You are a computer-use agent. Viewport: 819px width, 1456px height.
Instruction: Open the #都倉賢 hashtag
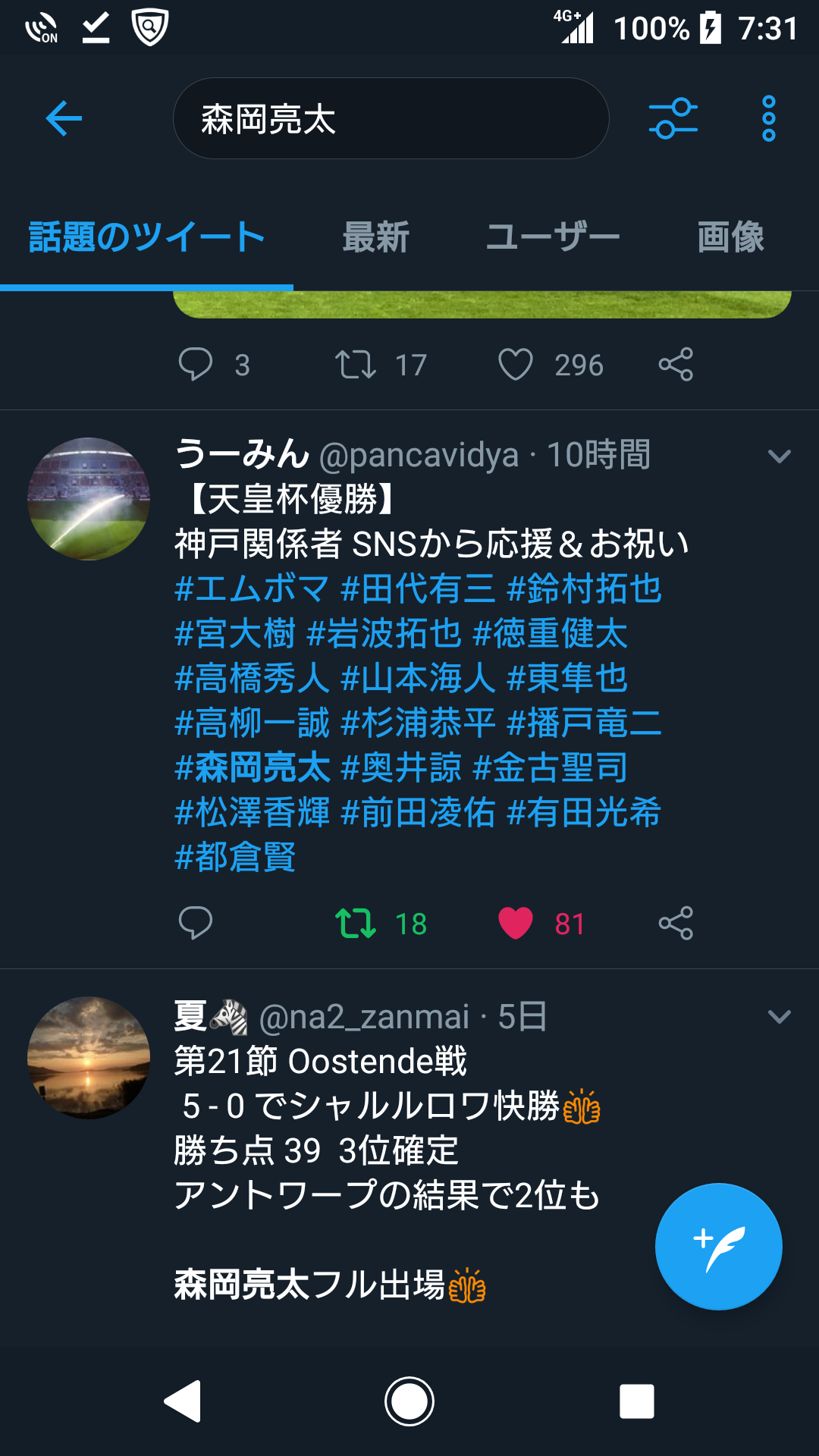(x=235, y=858)
